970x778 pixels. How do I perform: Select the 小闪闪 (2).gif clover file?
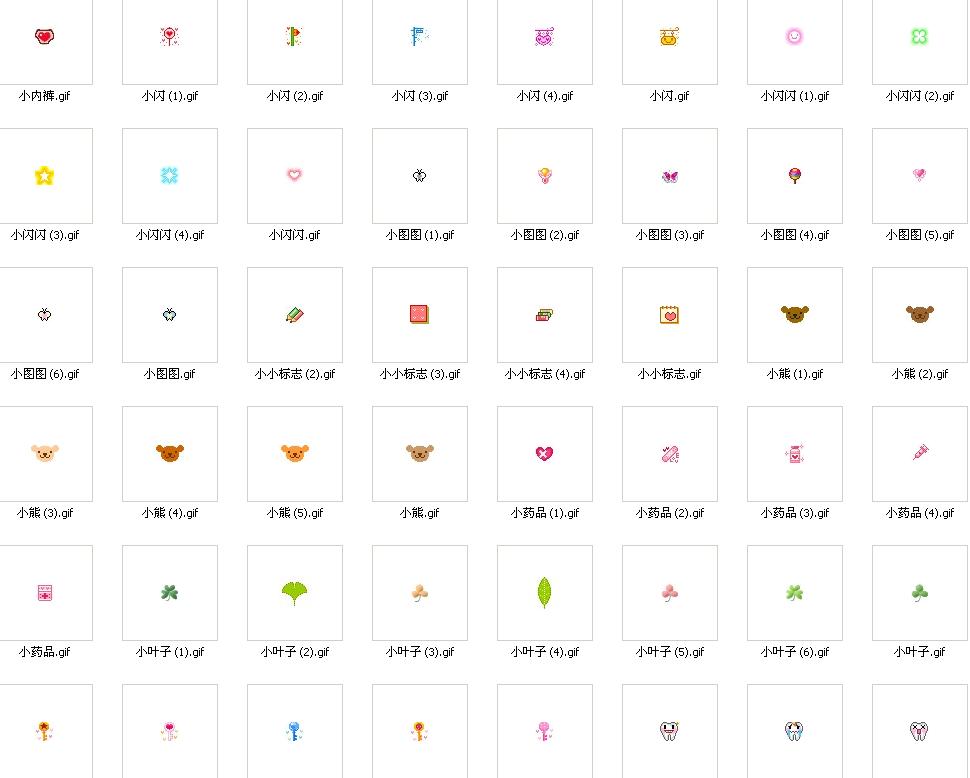(919, 37)
